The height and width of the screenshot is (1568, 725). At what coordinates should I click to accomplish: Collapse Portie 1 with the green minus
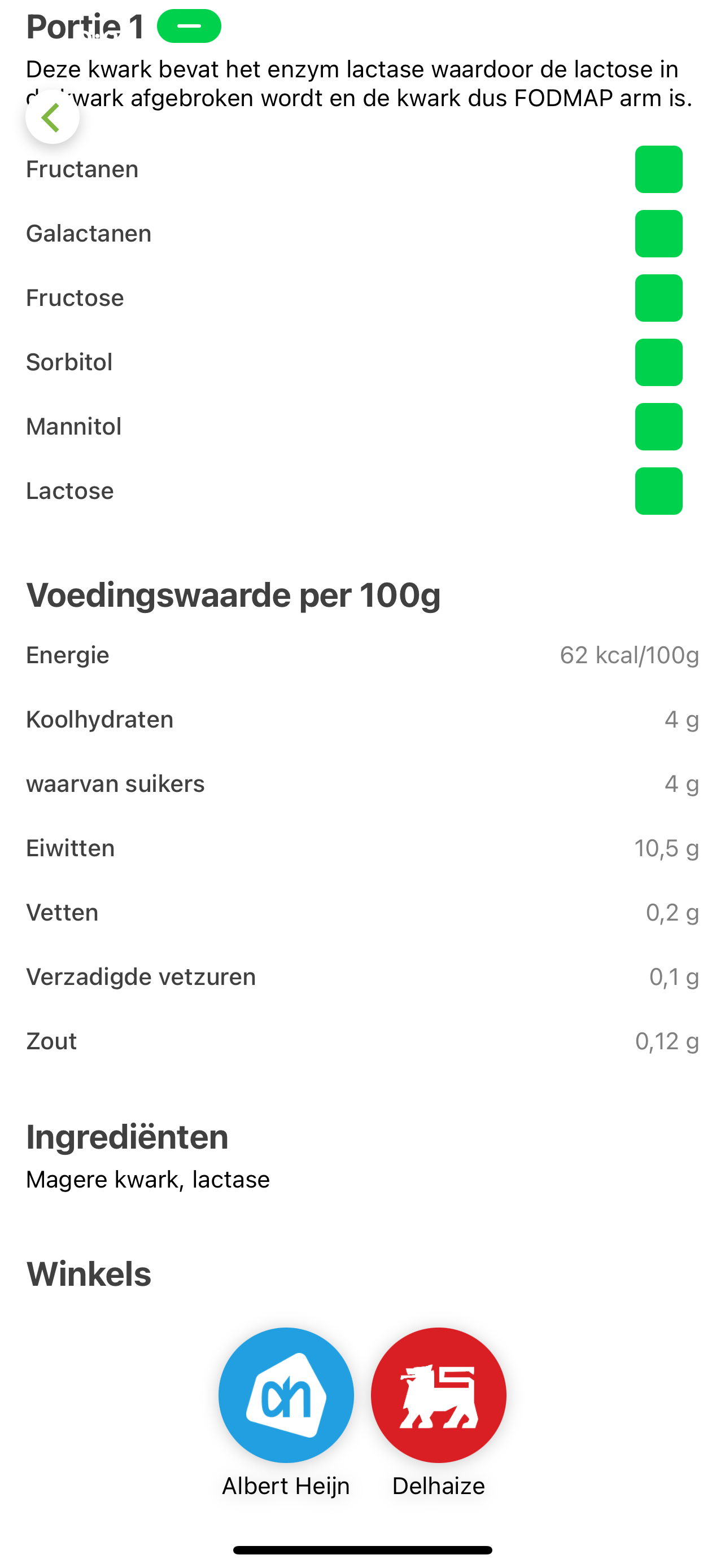[x=189, y=26]
